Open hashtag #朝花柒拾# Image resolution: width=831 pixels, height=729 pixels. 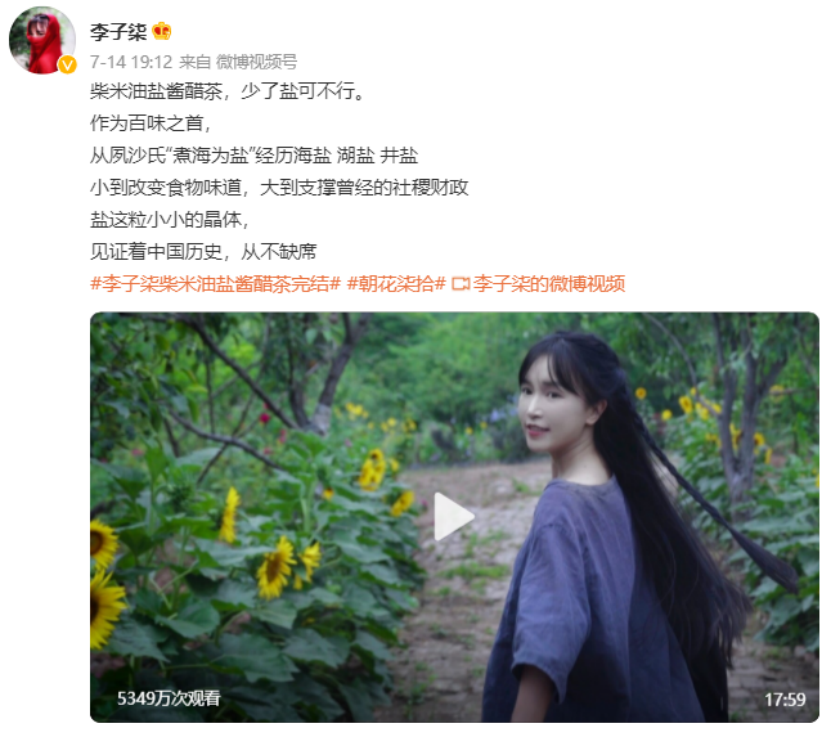[396, 283]
